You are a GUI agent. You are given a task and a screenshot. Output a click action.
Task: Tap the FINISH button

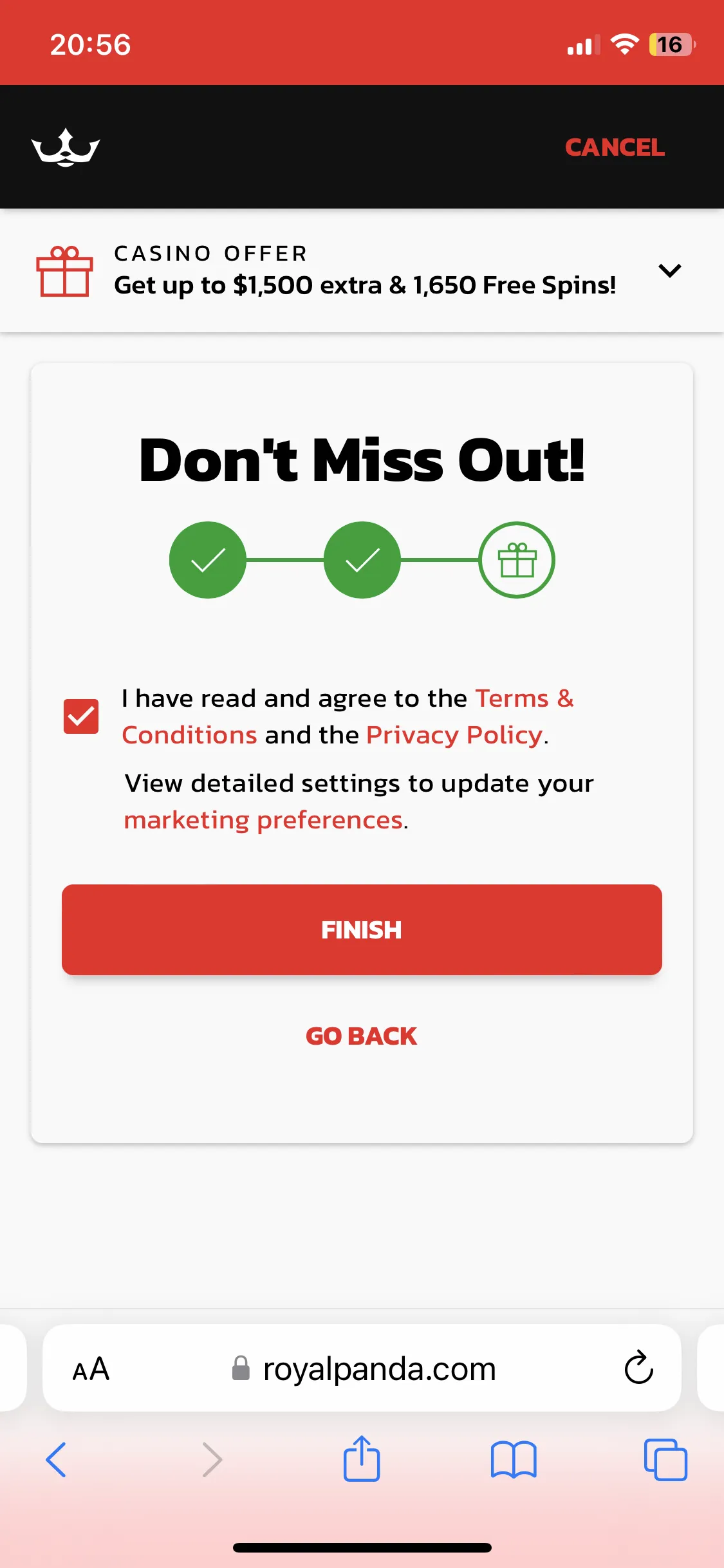click(362, 929)
